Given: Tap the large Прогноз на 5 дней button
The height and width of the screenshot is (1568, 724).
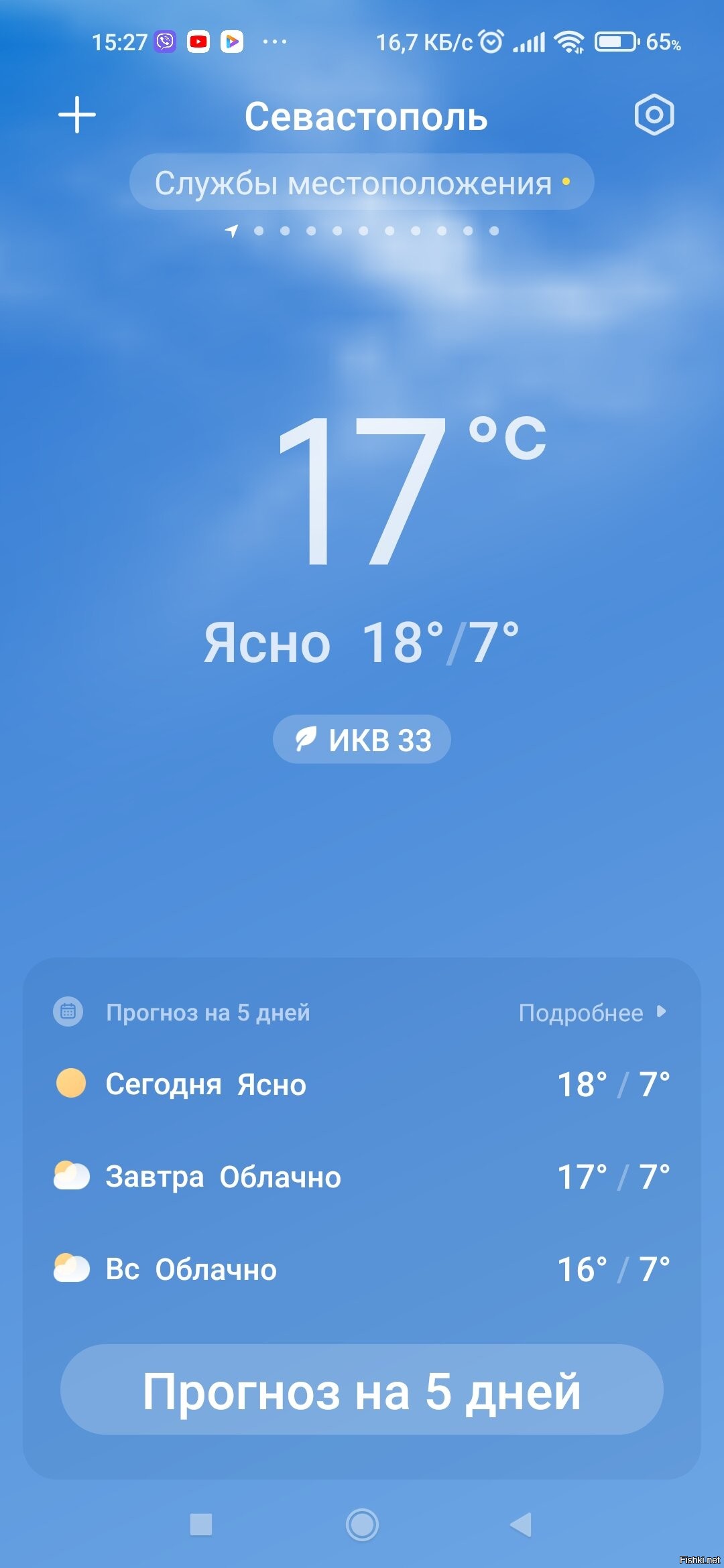Looking at the screenshot, I should point(362,1391).
